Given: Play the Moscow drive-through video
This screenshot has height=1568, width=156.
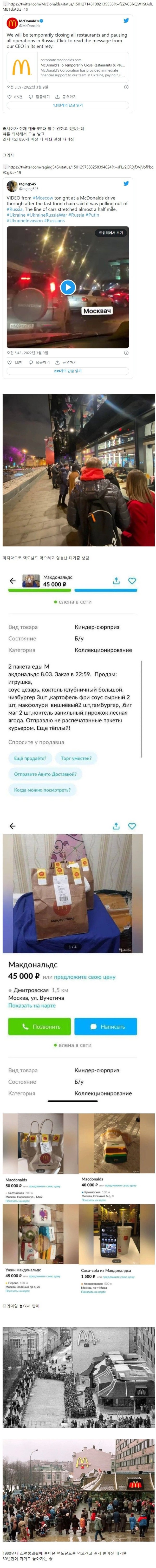Looking at the screenshot, I should [x=68, y=287].
